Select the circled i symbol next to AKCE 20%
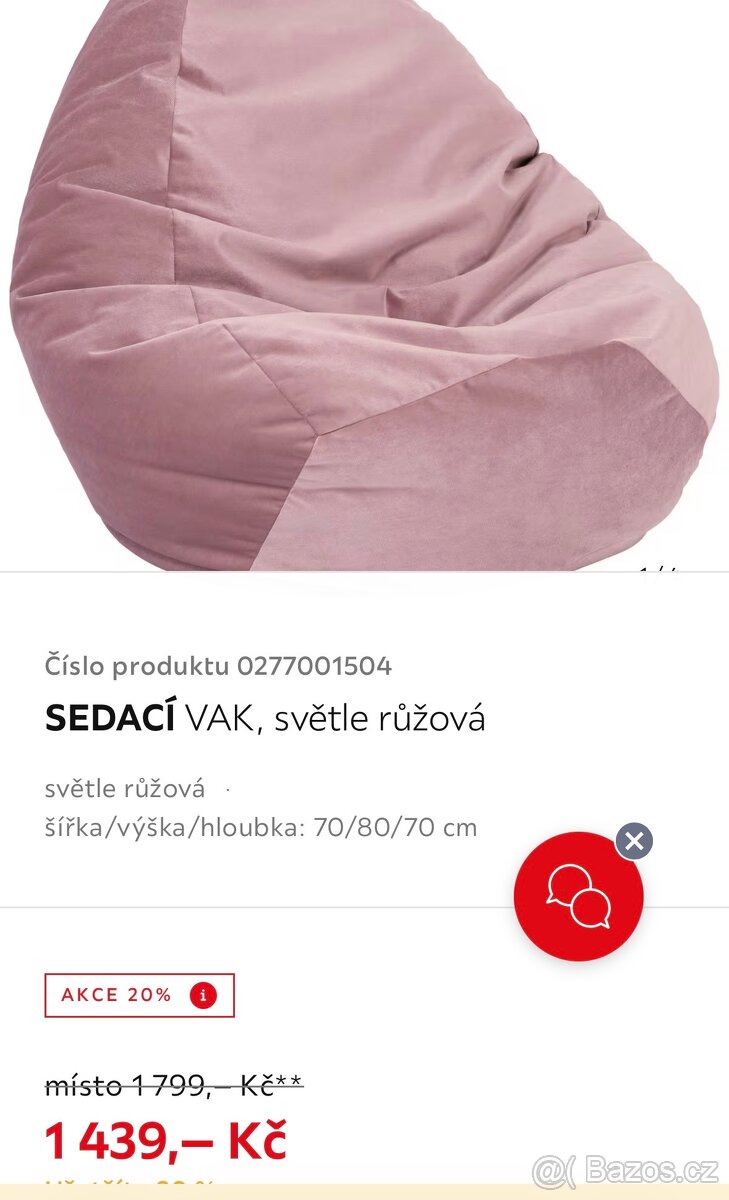This screenshot has width=729, height=1200. click(204, 995)
